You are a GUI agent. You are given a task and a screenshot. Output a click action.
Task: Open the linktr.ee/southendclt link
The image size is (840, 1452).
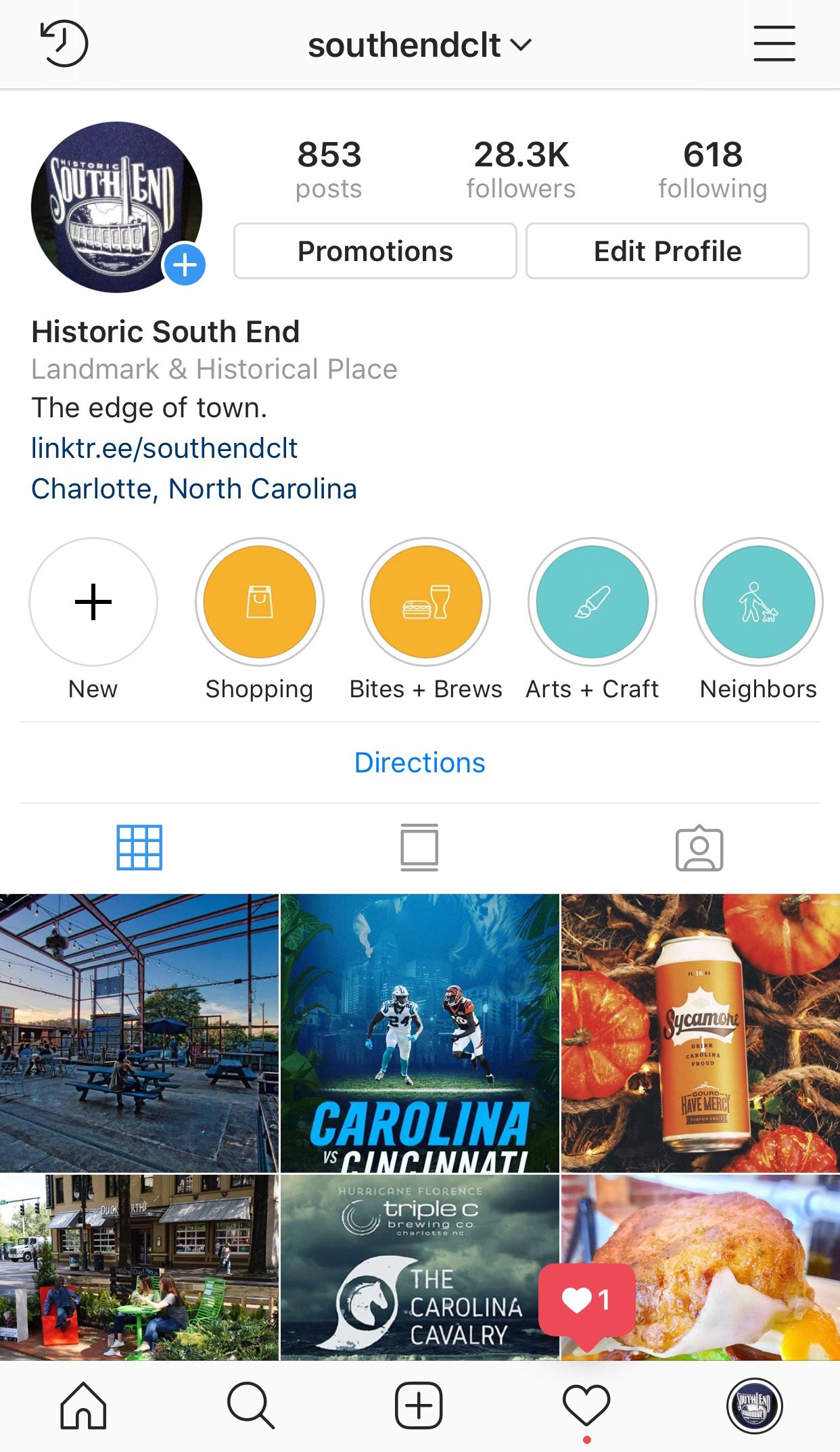164,448
